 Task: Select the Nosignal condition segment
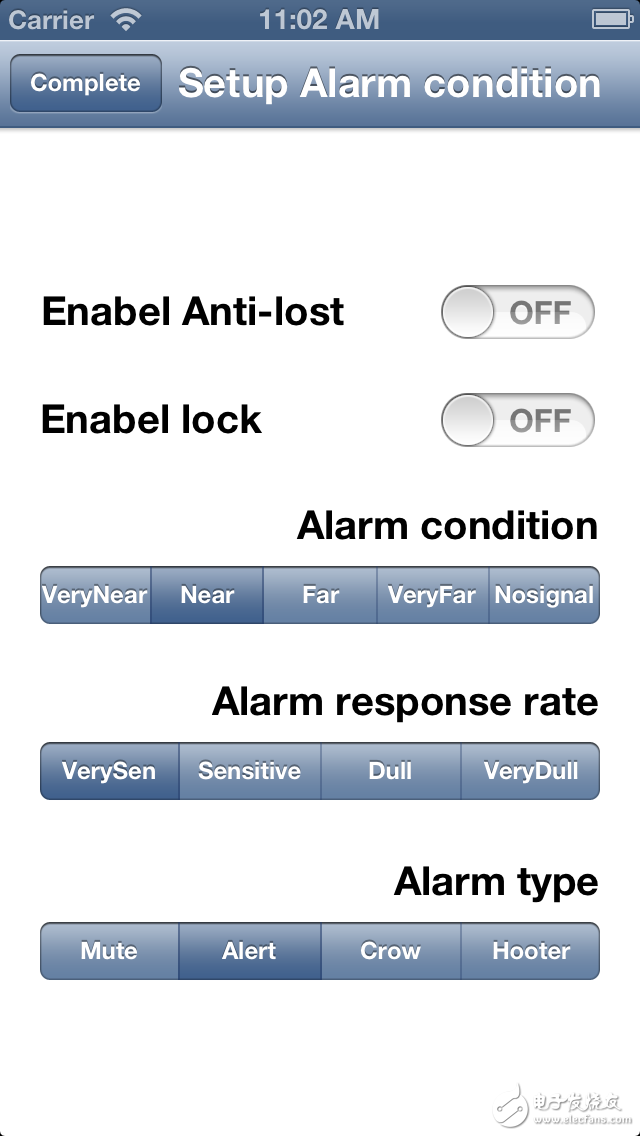point(544,595)
